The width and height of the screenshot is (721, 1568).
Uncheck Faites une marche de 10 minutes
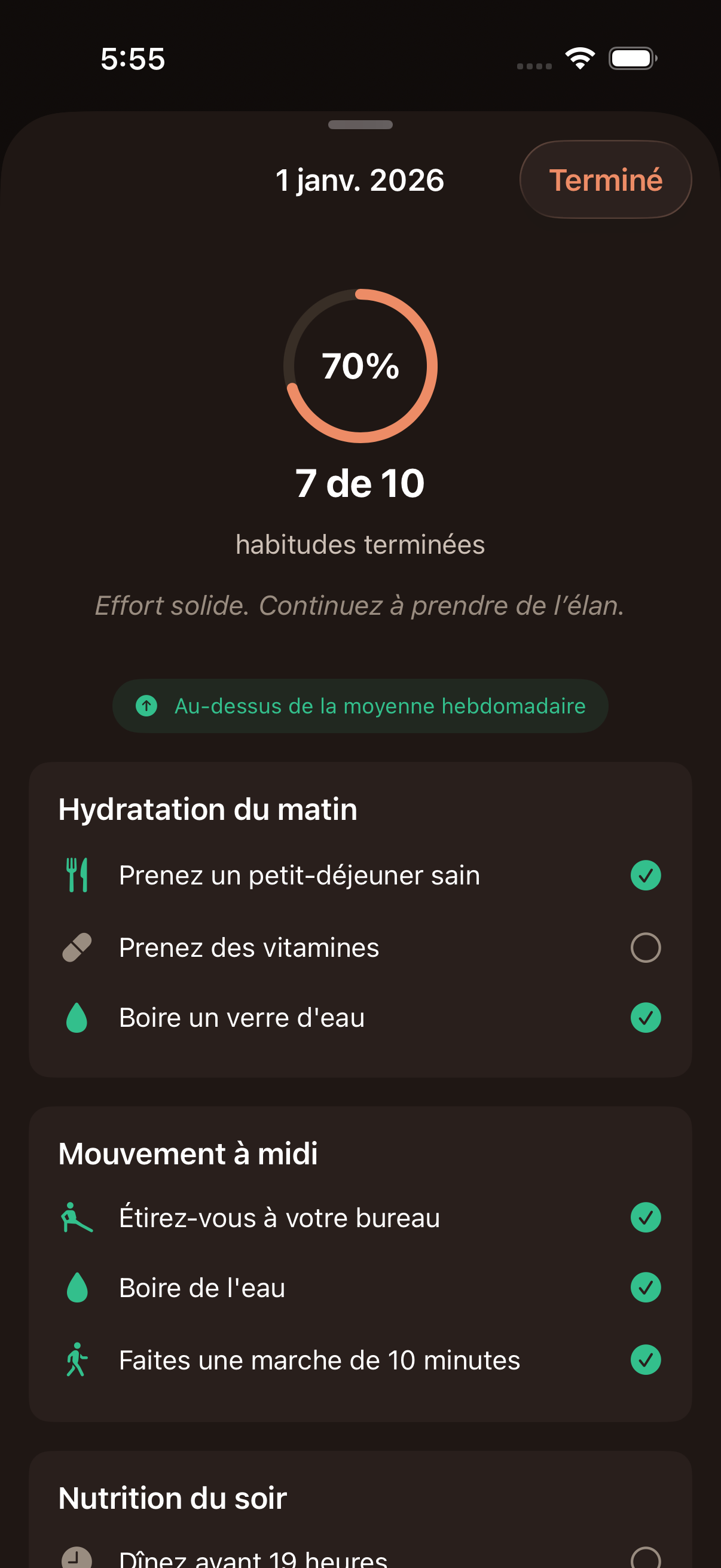point(645,1360)
